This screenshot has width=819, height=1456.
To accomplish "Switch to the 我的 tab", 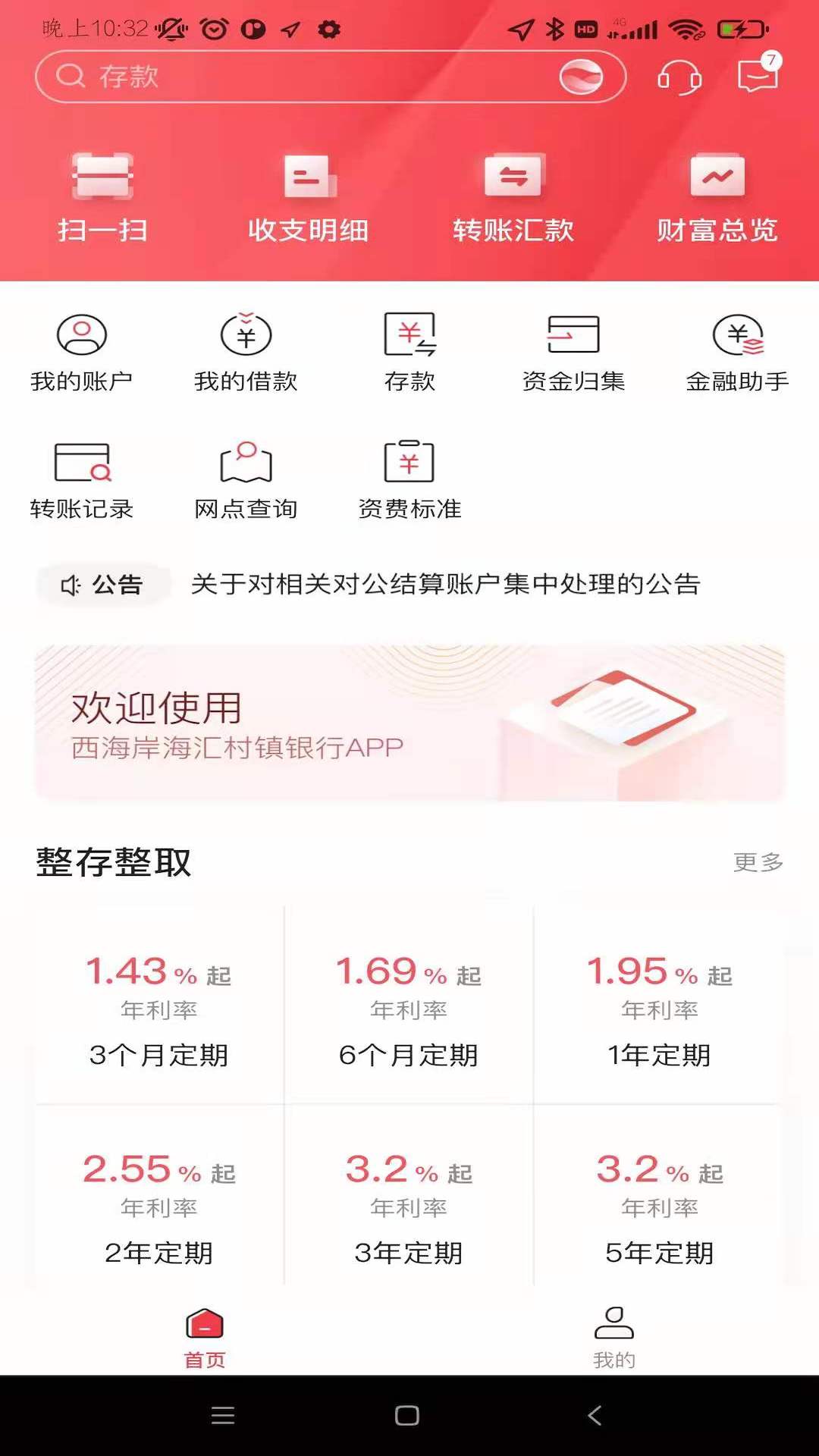I will pyautogui.click(x=613, y=1338).
